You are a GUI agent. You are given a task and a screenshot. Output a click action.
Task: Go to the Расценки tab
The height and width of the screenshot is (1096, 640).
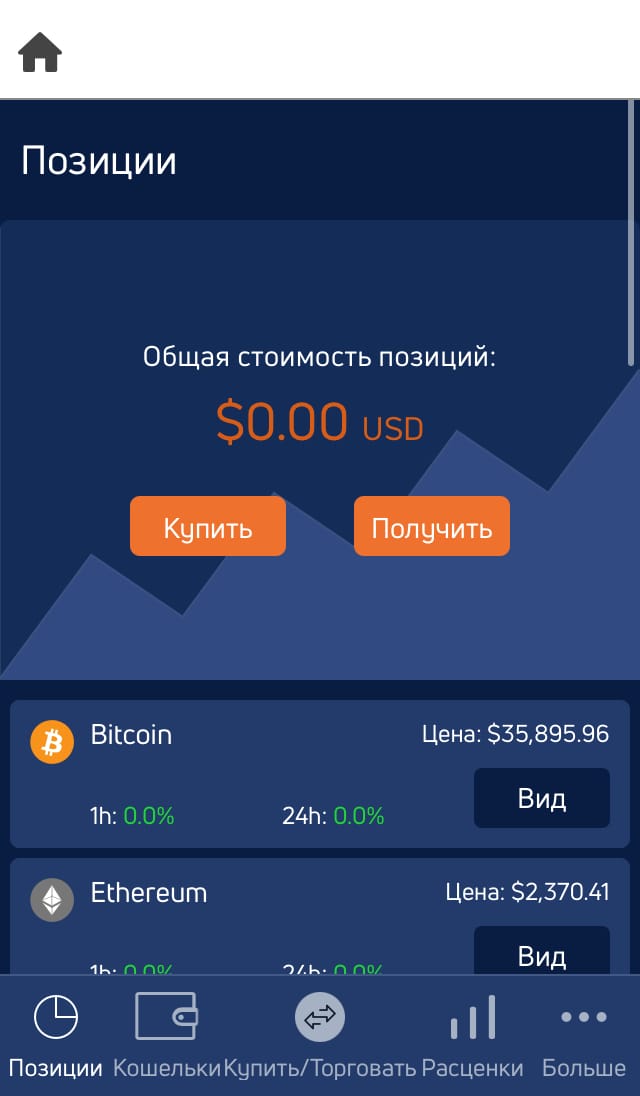click(472, 1036)
